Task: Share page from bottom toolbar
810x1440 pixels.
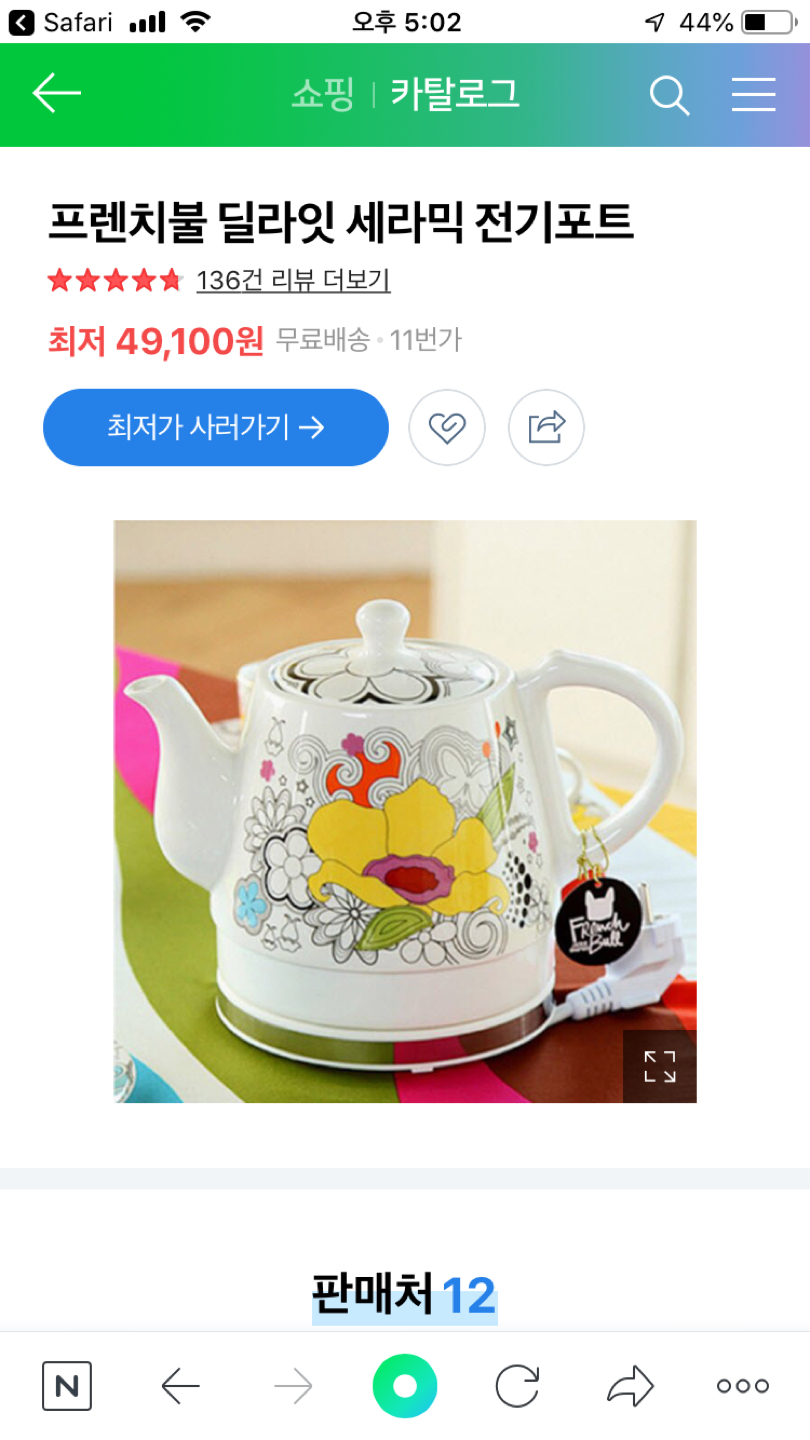Action: (630, 1386)
